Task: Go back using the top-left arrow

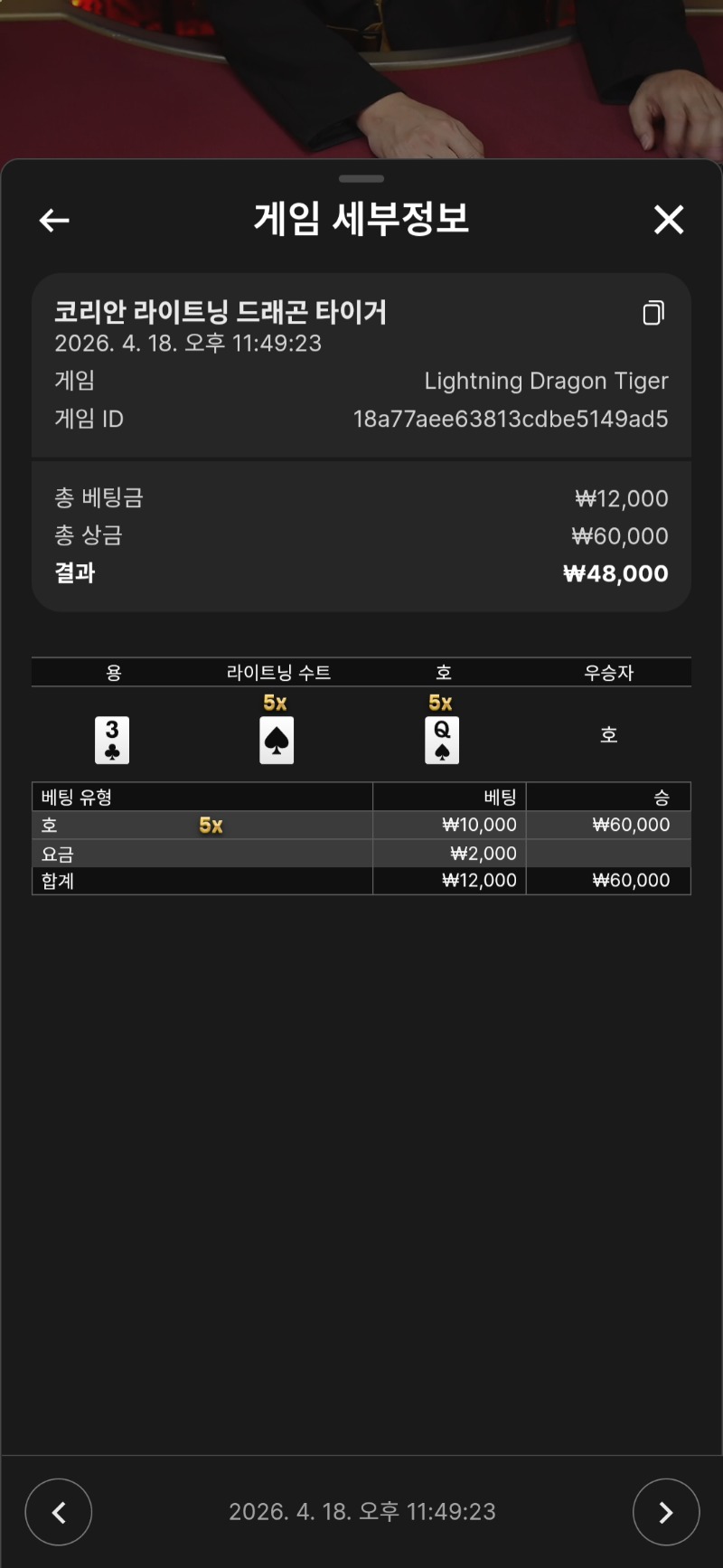Action: [x=54, y=220]
